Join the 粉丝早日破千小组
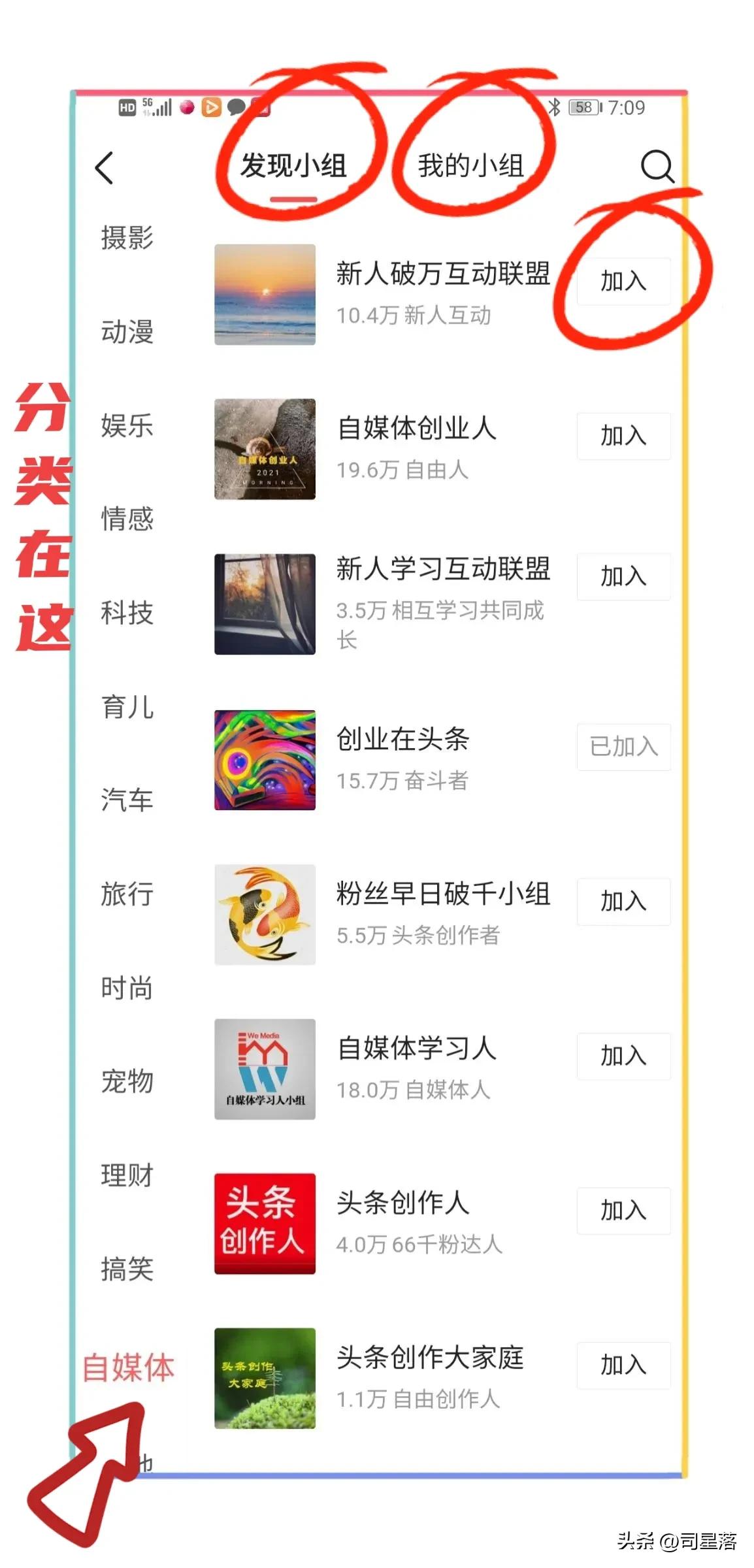Screen dimensions: 754x1568 point(623,902)
